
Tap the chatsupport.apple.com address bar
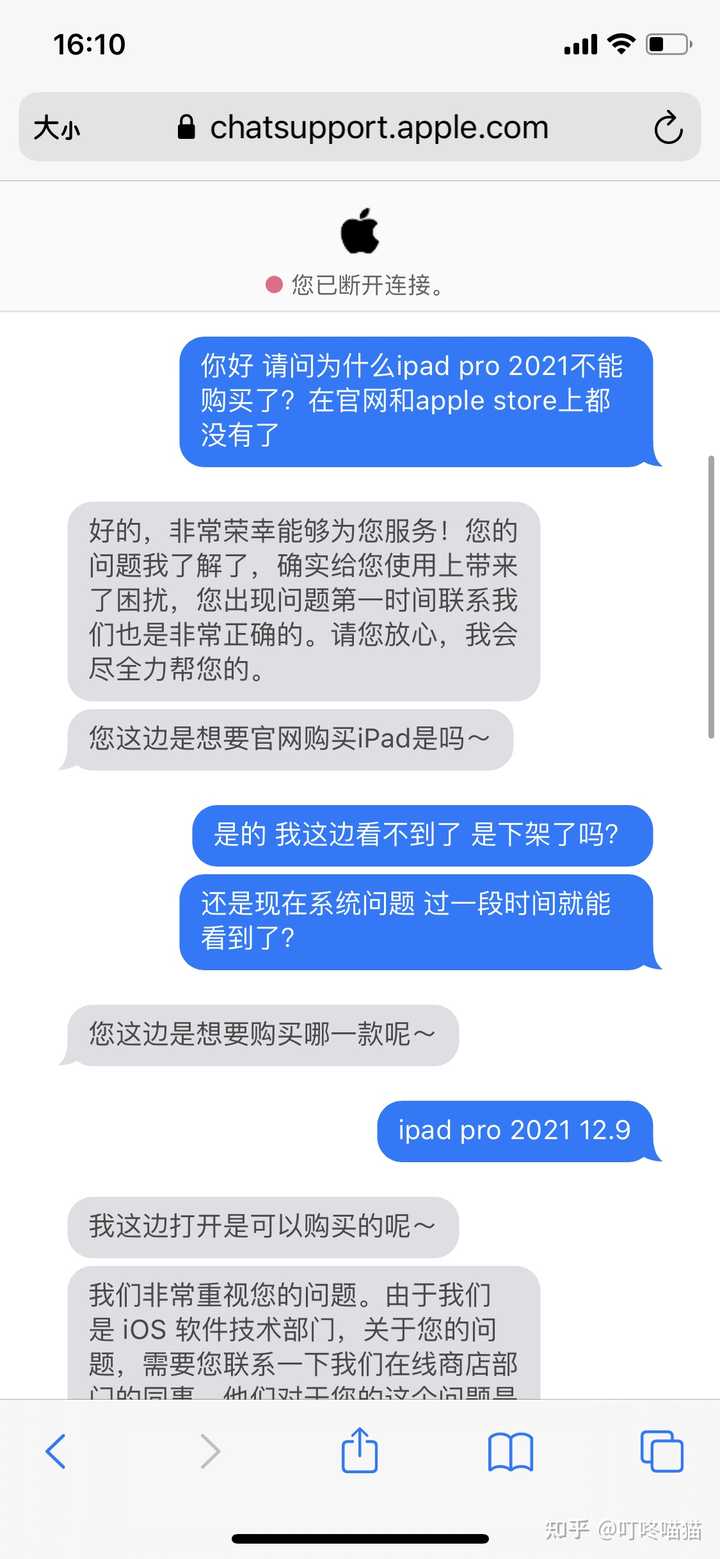pyautogui.click(x=365, y=128)
